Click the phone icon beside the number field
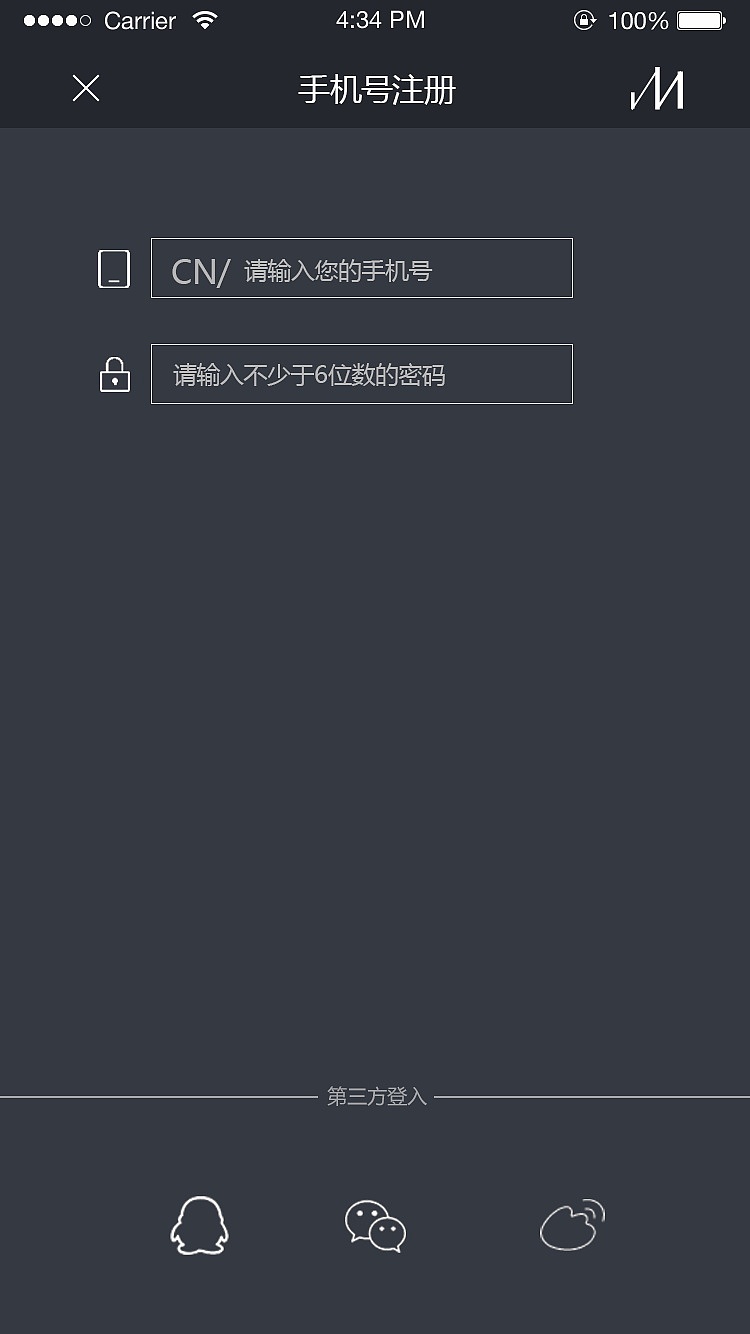Viewport: 750px width, 1334px height. (114, 268)
